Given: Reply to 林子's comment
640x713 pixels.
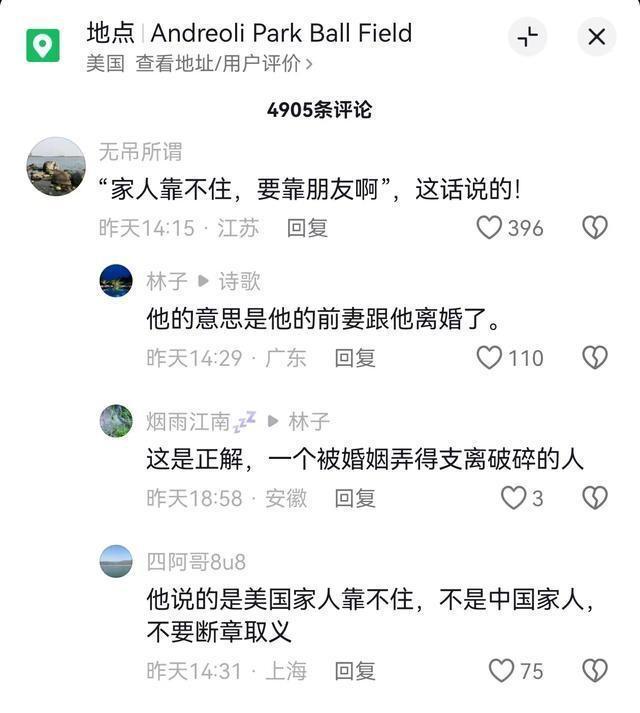Looking at the screenshot, I should pyautogui.click(x=354, y=357).
